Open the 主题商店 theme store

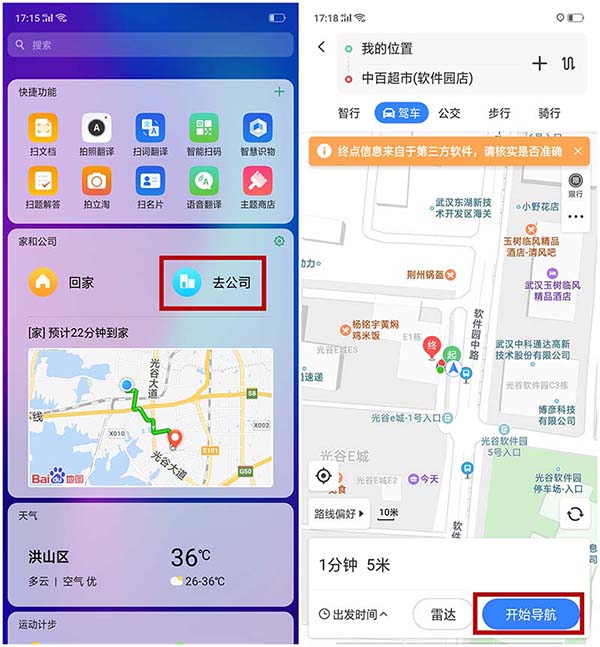(257, 188)
